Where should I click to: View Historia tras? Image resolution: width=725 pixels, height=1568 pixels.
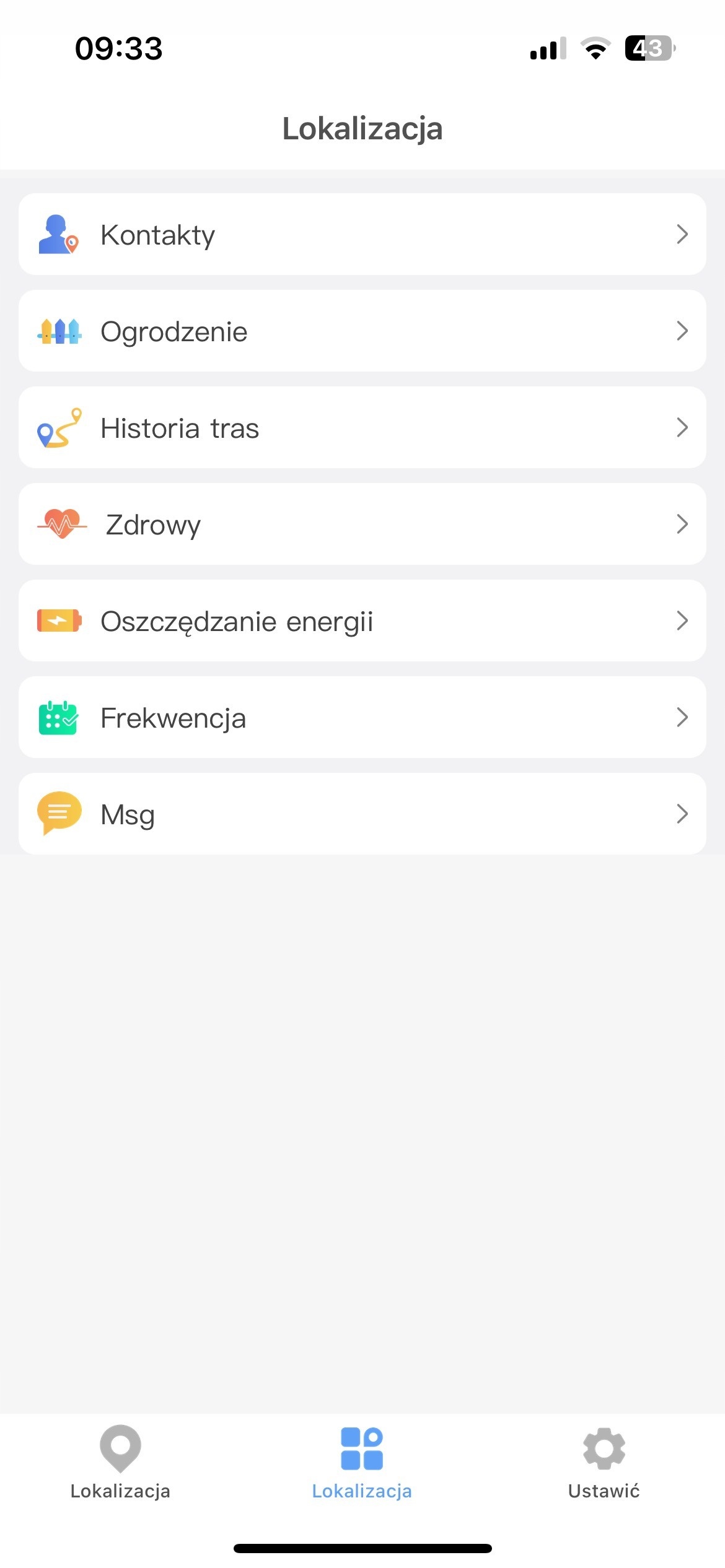pyautogui.click(x=362, y=428)
